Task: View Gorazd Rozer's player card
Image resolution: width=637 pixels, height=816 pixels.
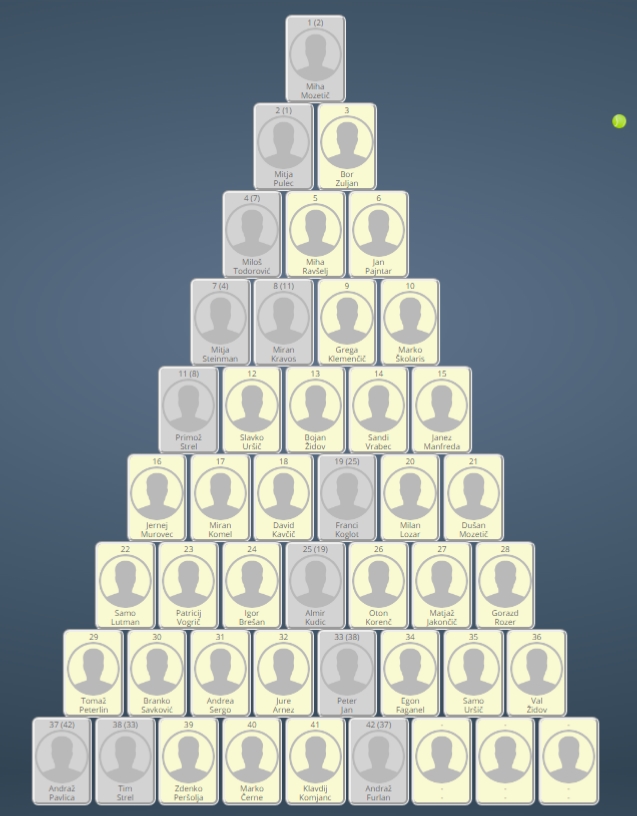Action: (505, 585)
